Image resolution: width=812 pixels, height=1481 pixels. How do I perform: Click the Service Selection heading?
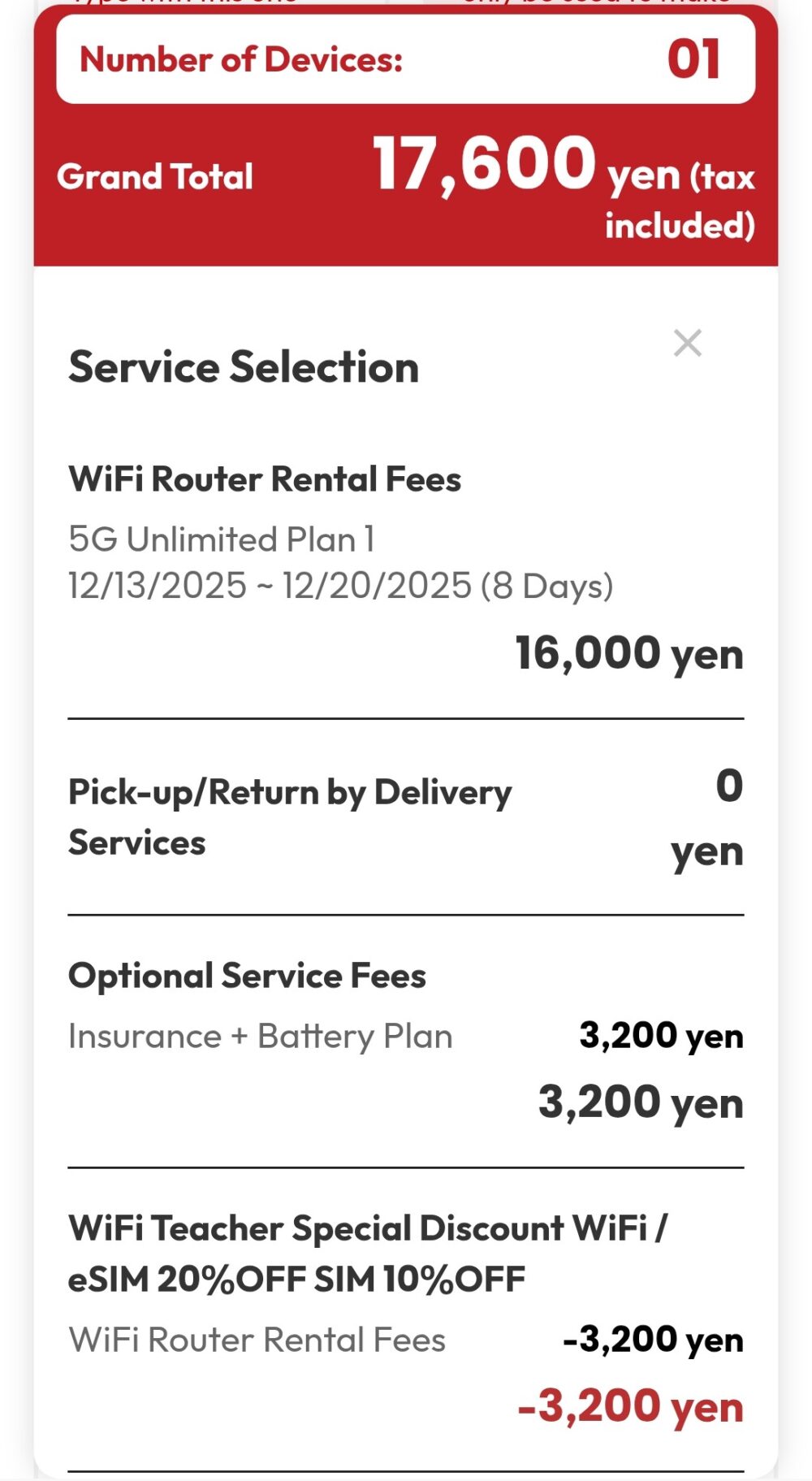coord(243,367)
